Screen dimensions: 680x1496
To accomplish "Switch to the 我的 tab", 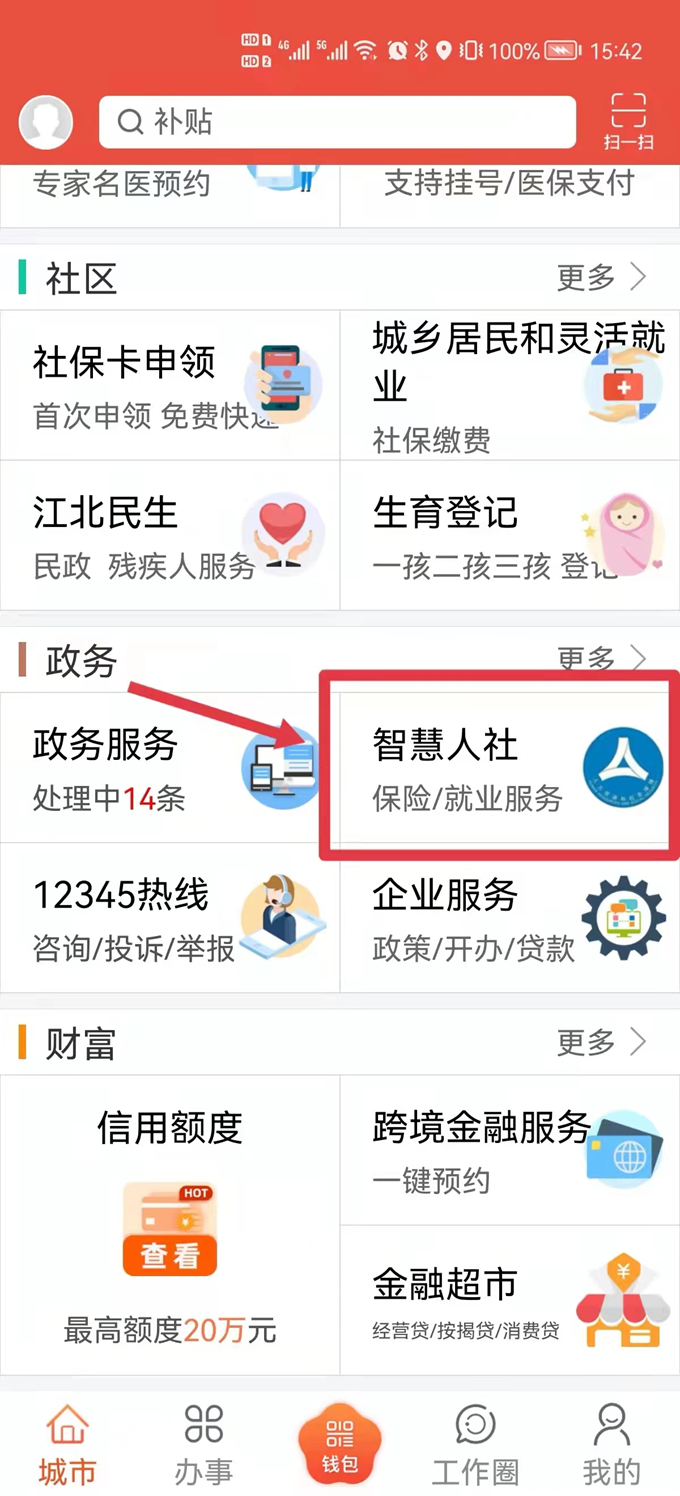I will click(x=611, y=1443).
